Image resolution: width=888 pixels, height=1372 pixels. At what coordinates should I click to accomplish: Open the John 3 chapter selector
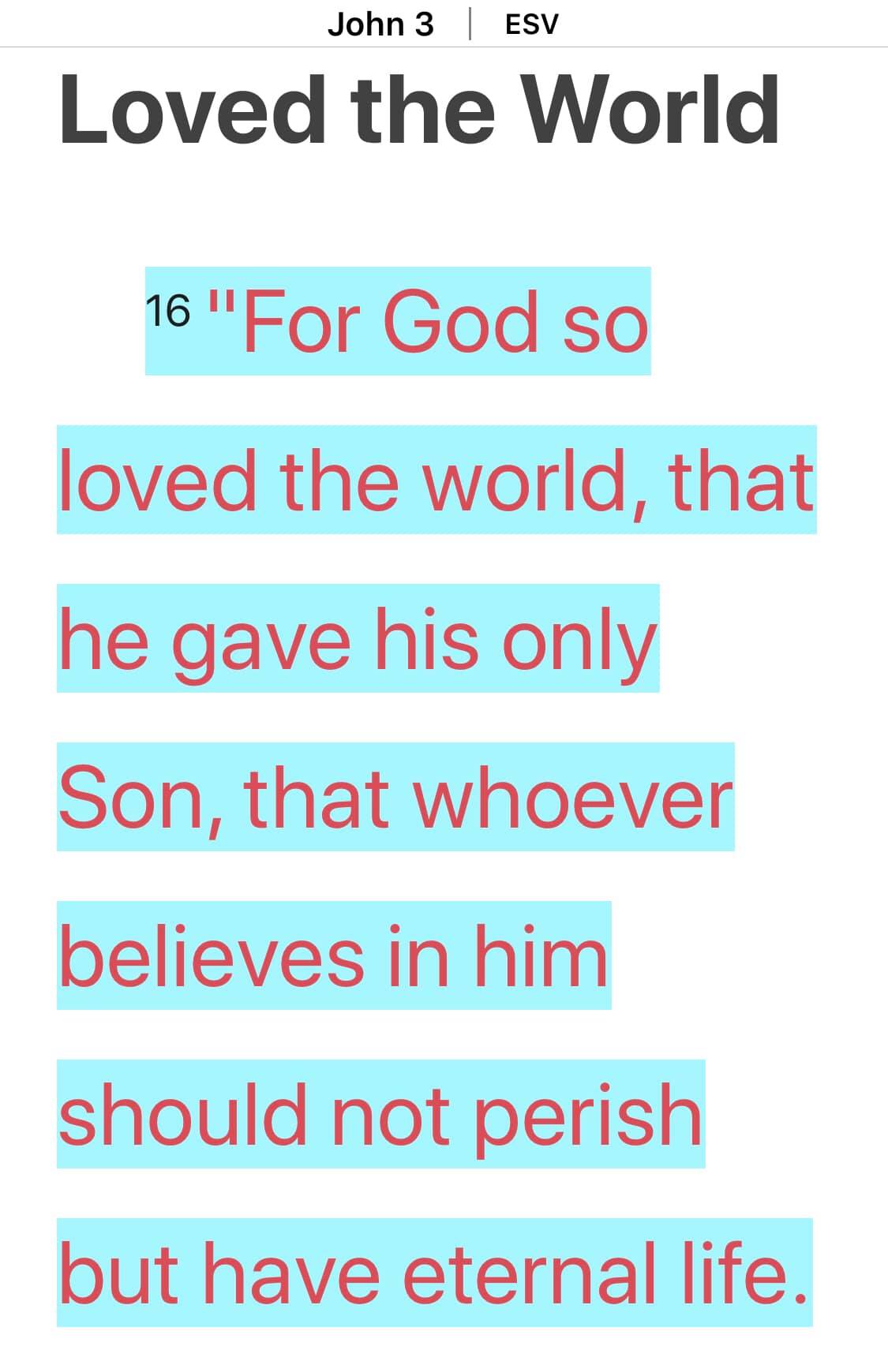pyautogui.click(x=380, y=24)
